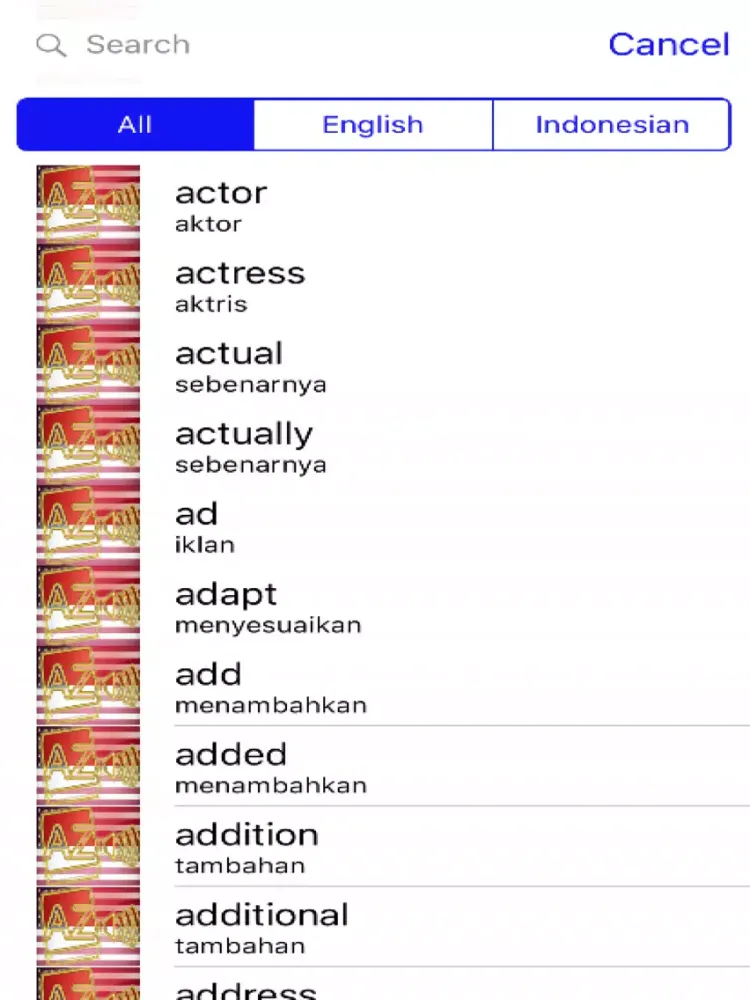Tap the dictionary thumbnail beside 'addition'
The height and width of the screenshot is (1000, 750).
87,846
